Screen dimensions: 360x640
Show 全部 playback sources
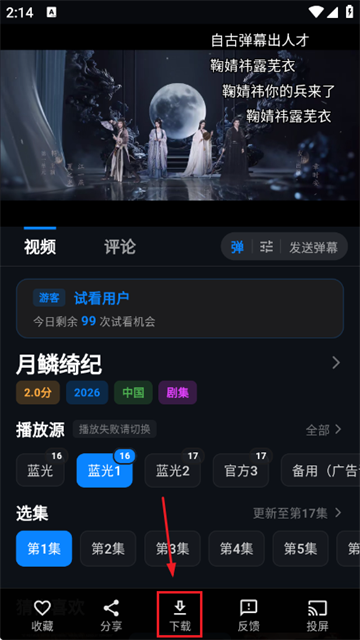click(x=323, y=429)
